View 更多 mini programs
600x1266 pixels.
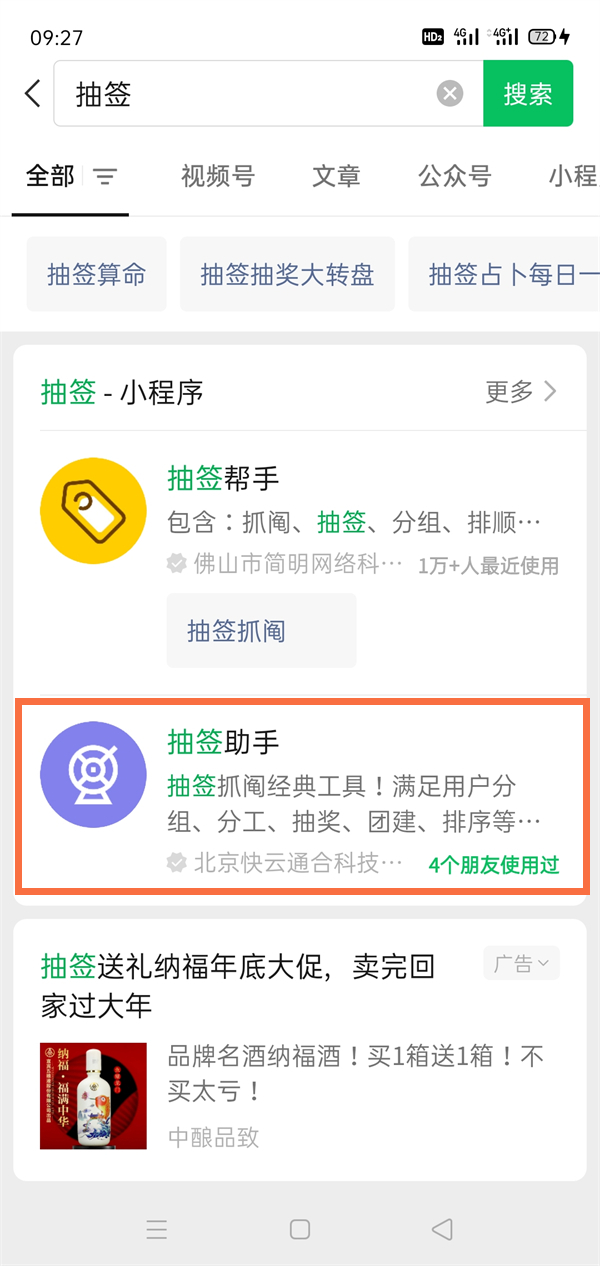coord(520,392)
